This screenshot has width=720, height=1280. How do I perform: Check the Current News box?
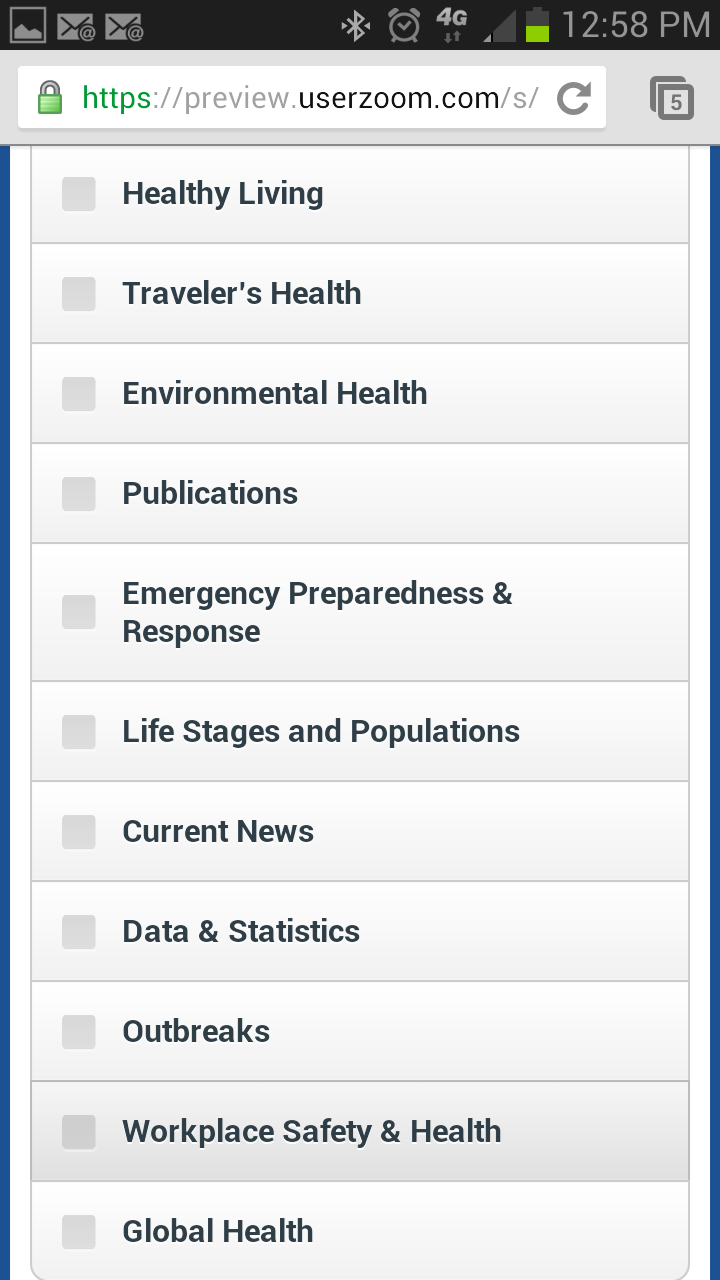click(79, 832)
